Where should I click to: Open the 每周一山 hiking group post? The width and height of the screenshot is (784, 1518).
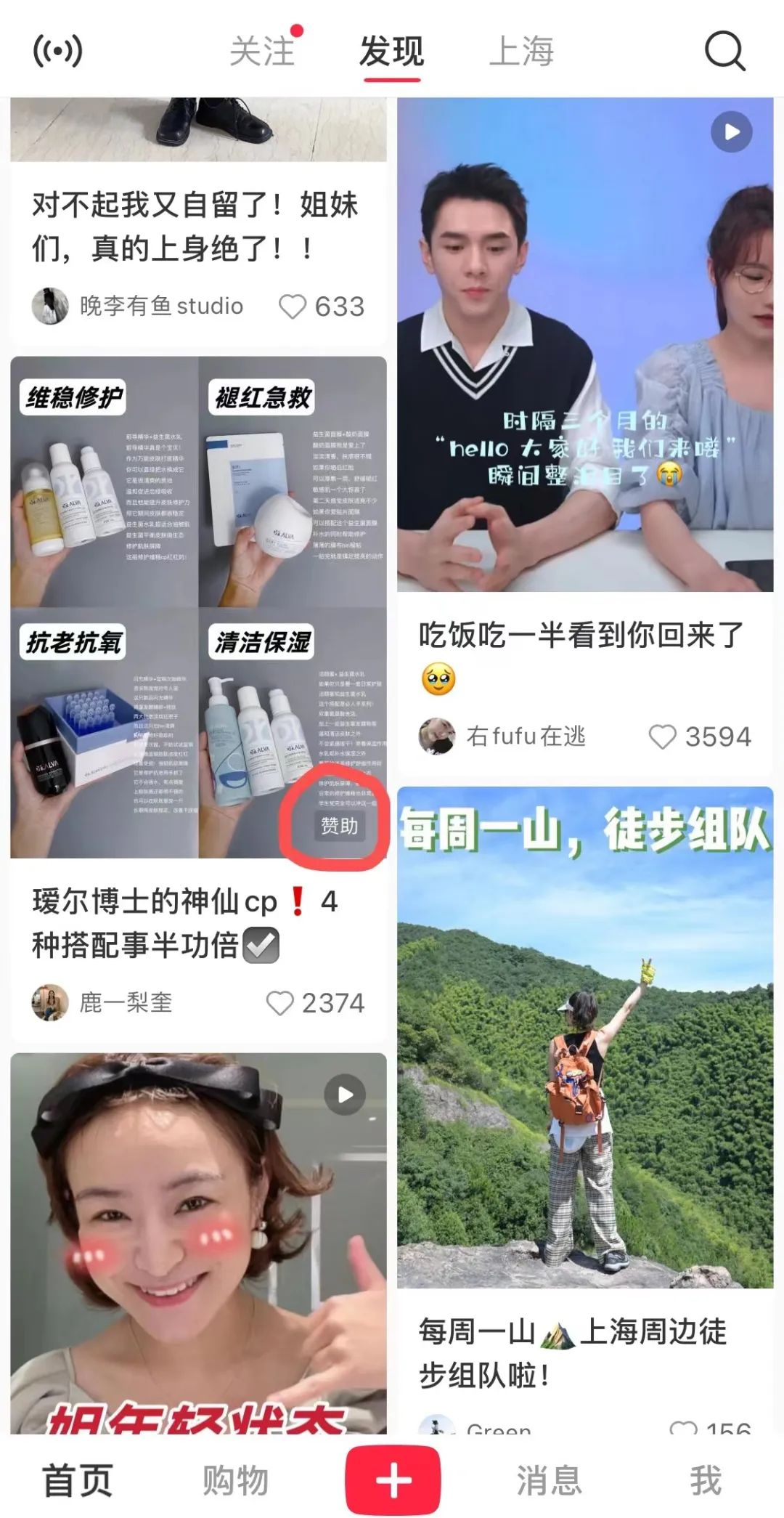tap(585, 1039)
